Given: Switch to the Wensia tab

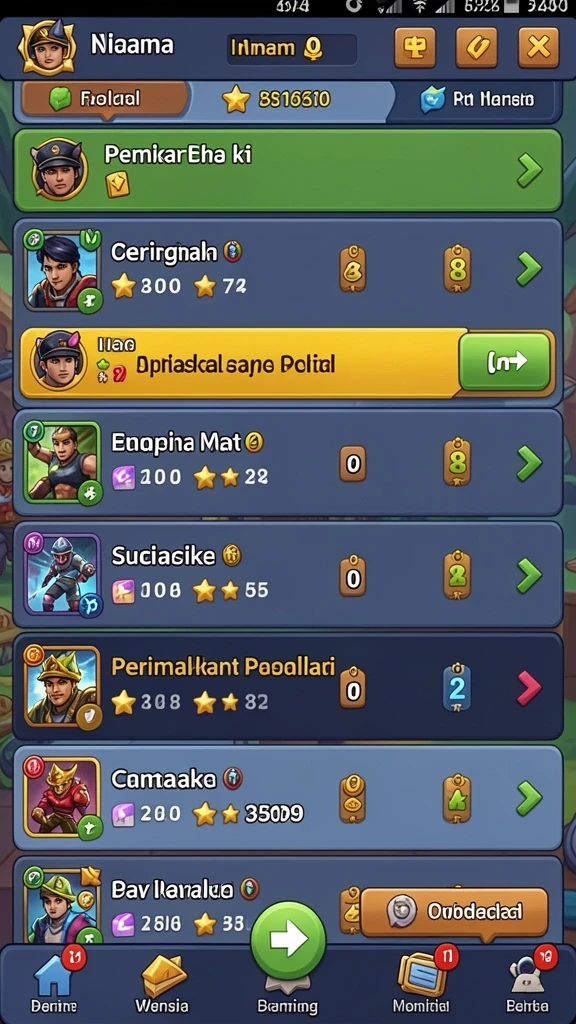Looking at the screenshot, I should point(161,984).
